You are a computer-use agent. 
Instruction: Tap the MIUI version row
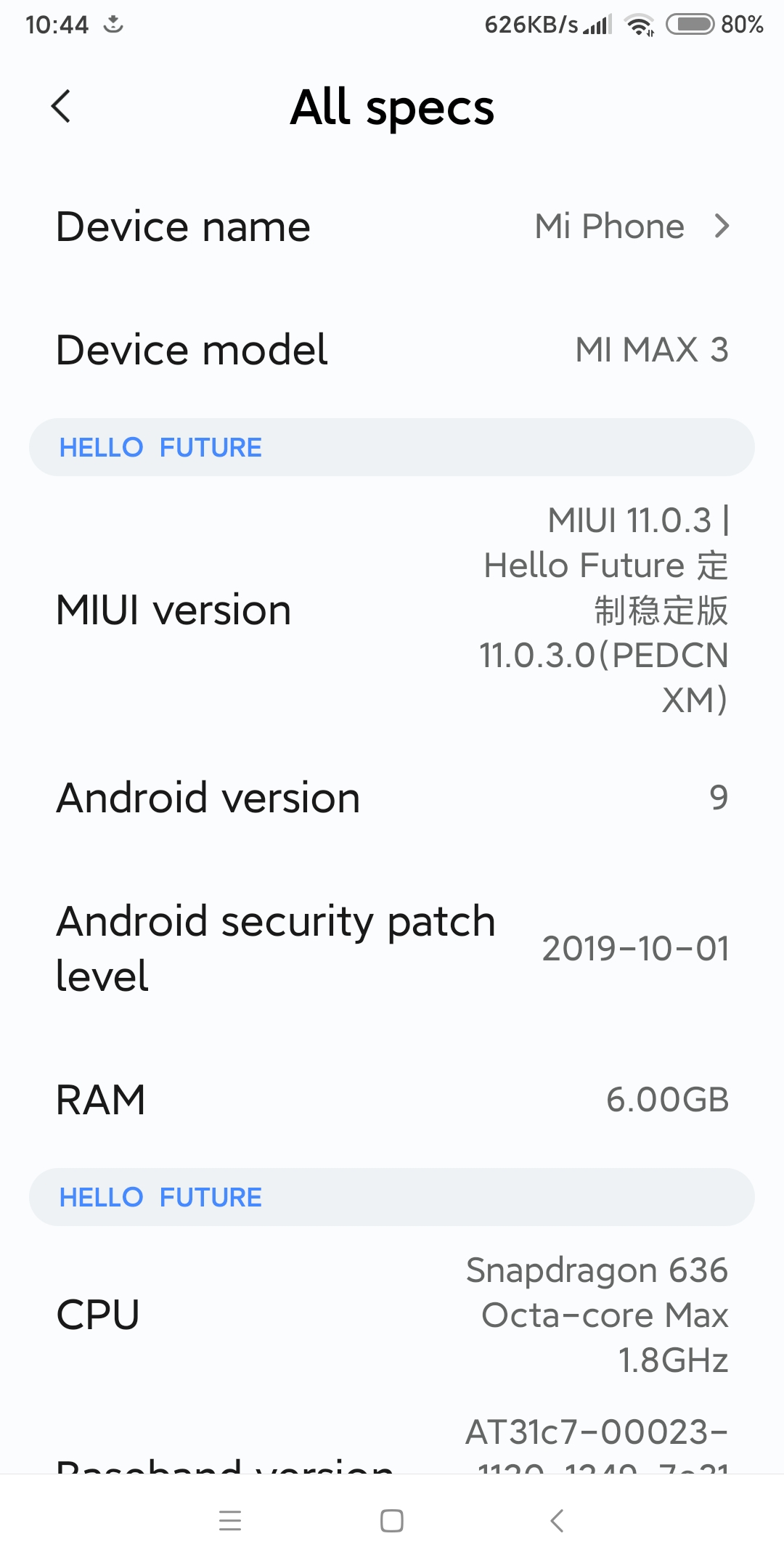coord(392,610)
